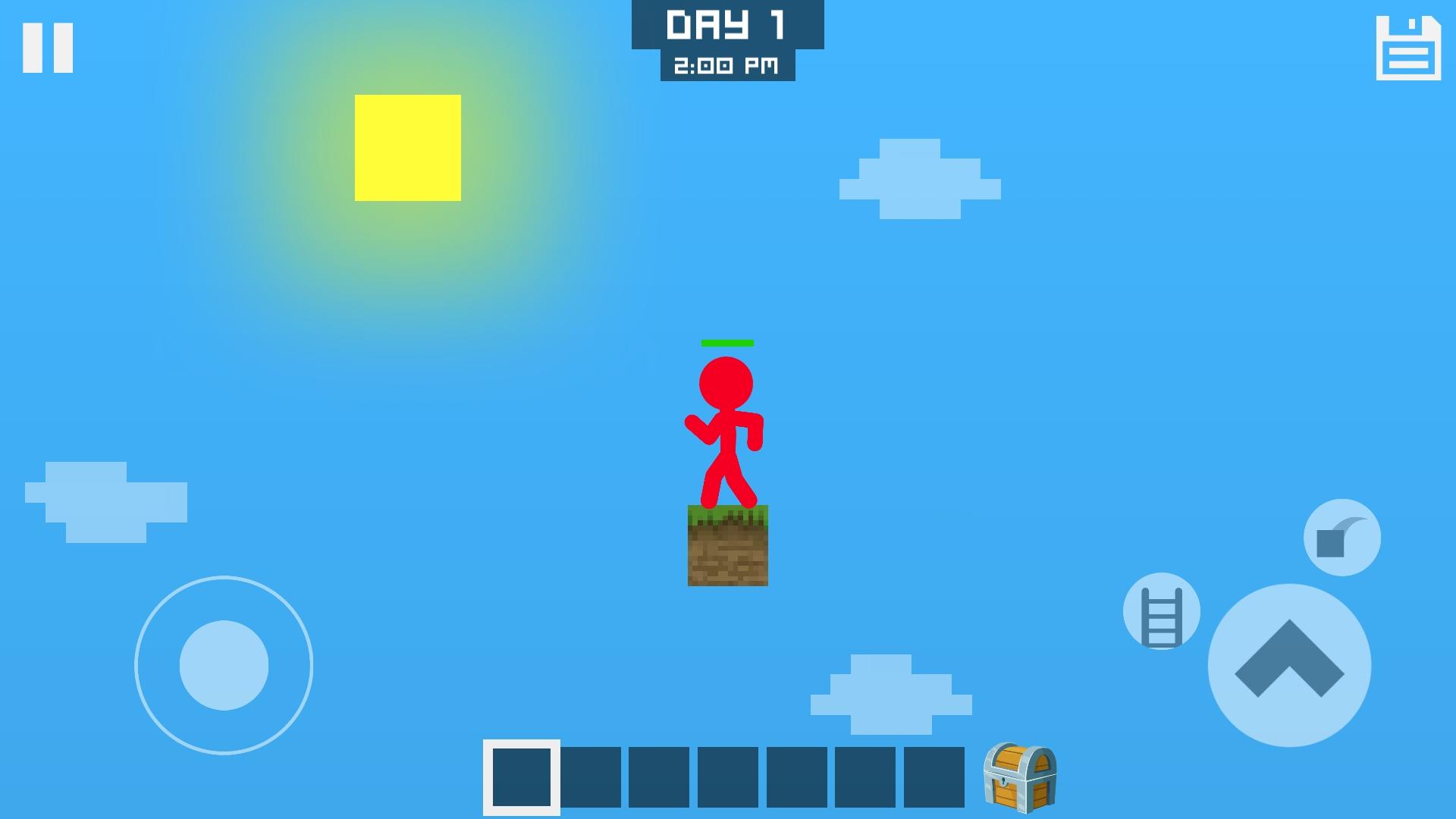Tap the jump arrow button

(1289, 665)
